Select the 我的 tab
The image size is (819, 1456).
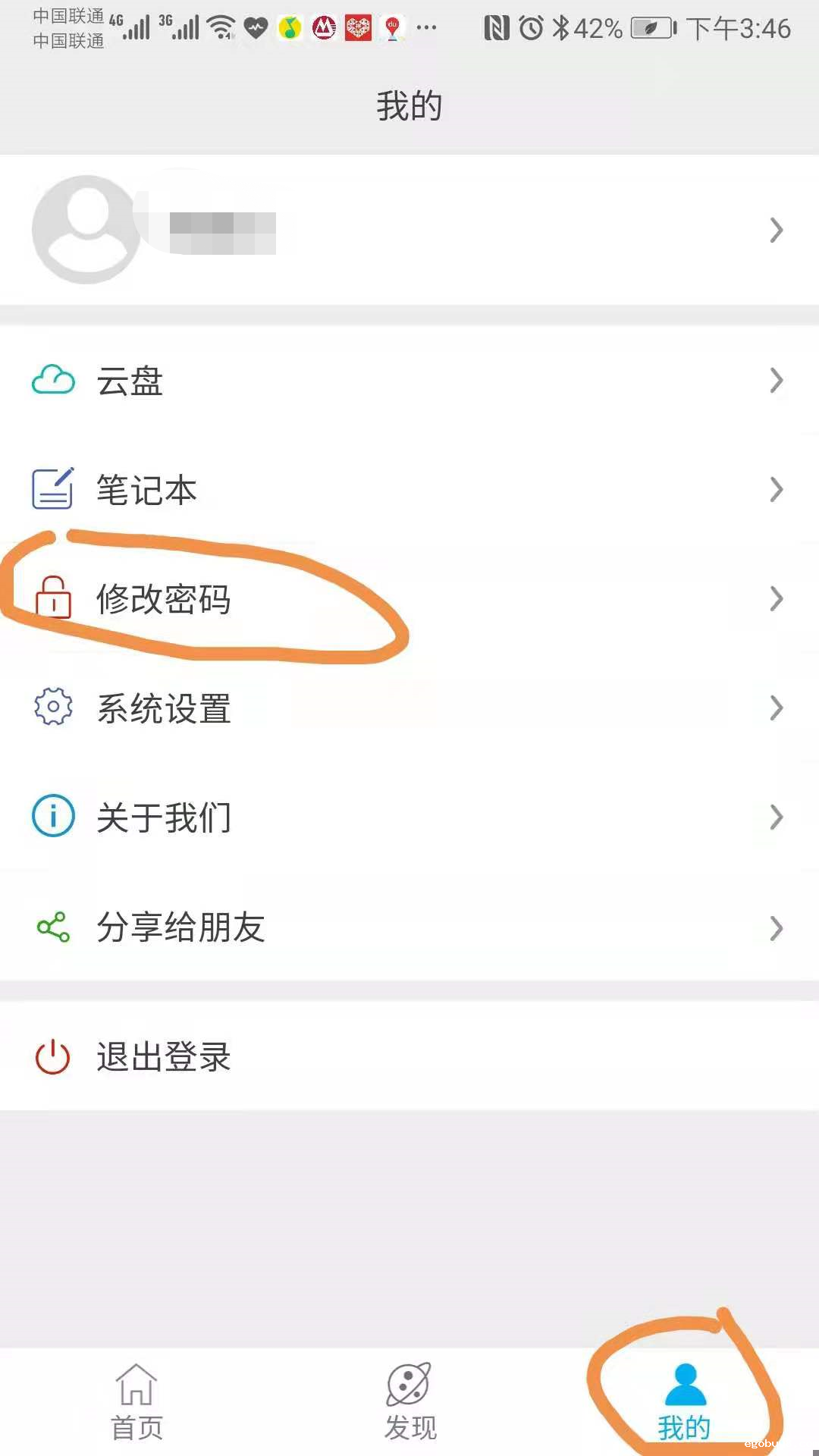pyautogui.click(x=684, y=1401)
